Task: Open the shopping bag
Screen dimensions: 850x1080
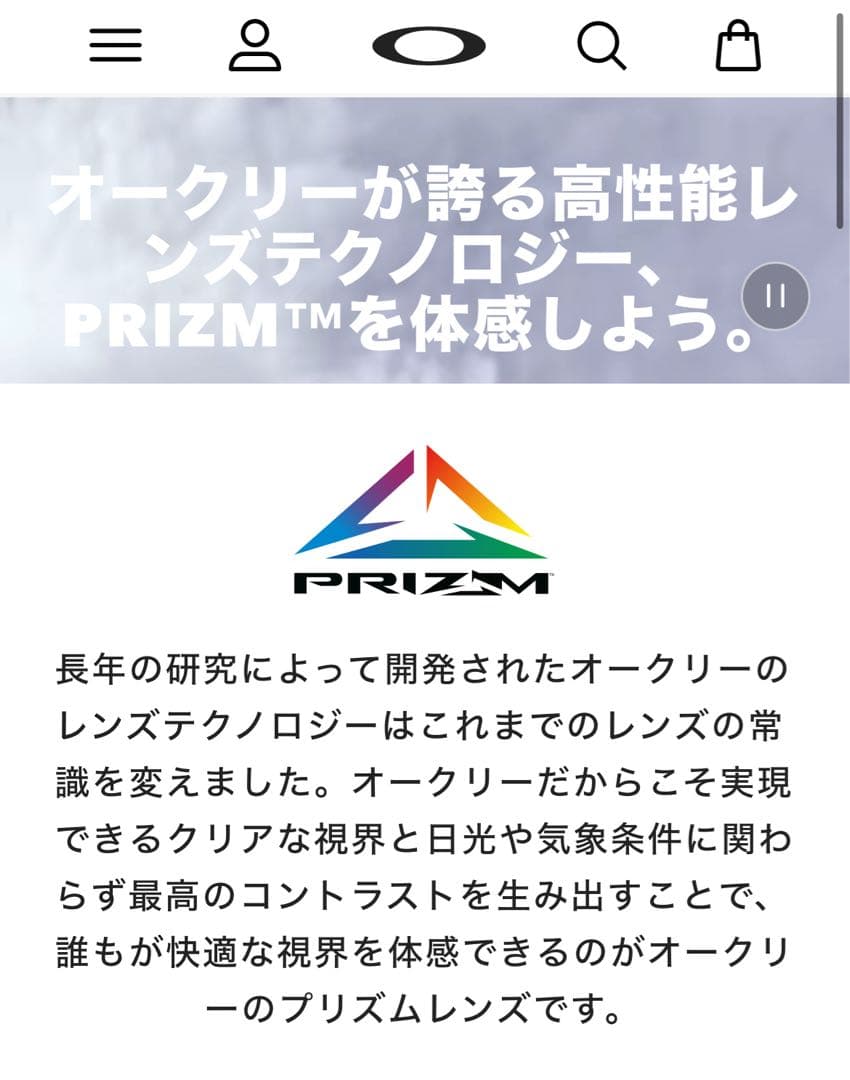Action: (x=738, y=46)
